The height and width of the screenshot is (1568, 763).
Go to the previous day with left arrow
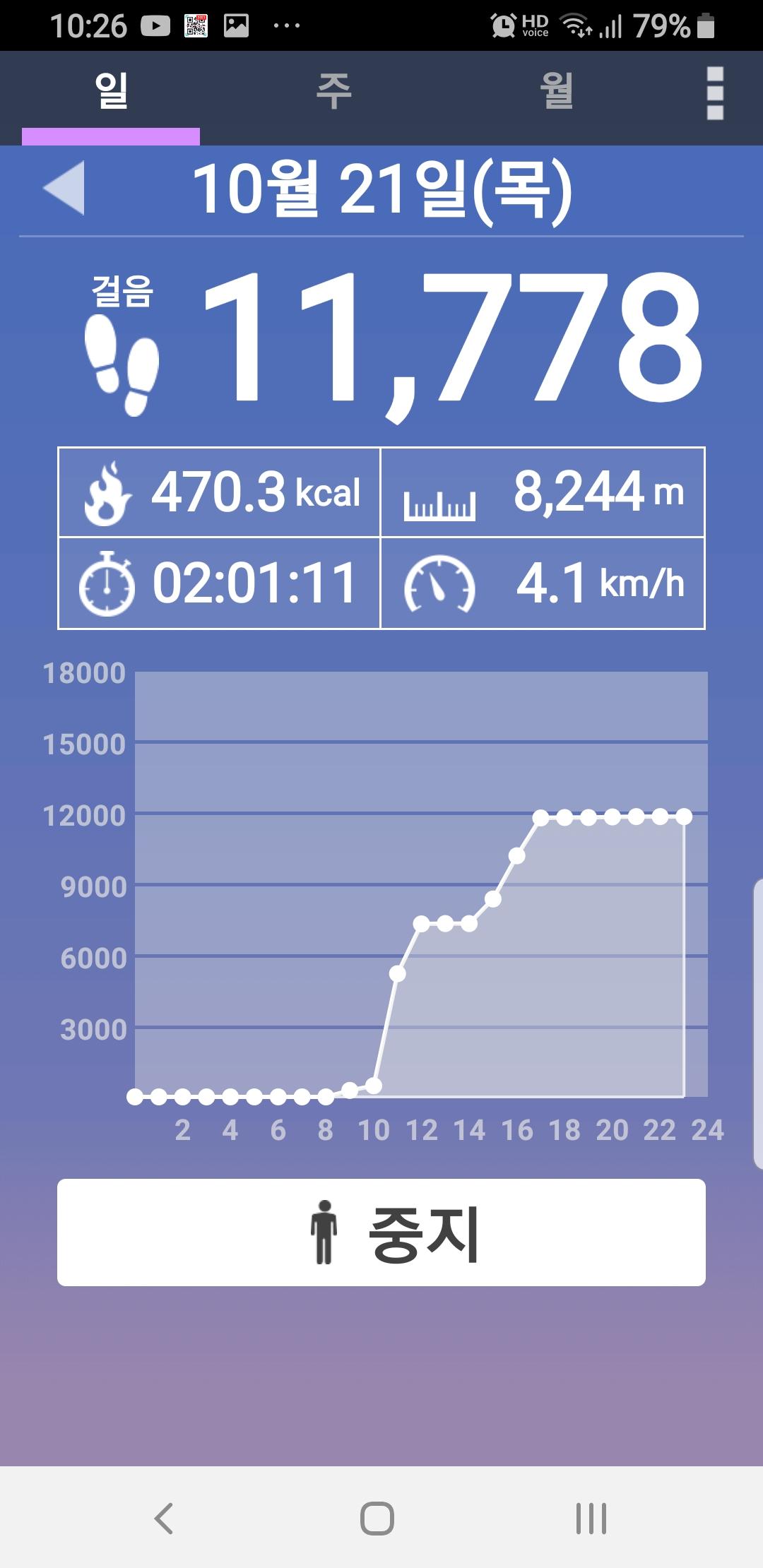click(64, 188)
